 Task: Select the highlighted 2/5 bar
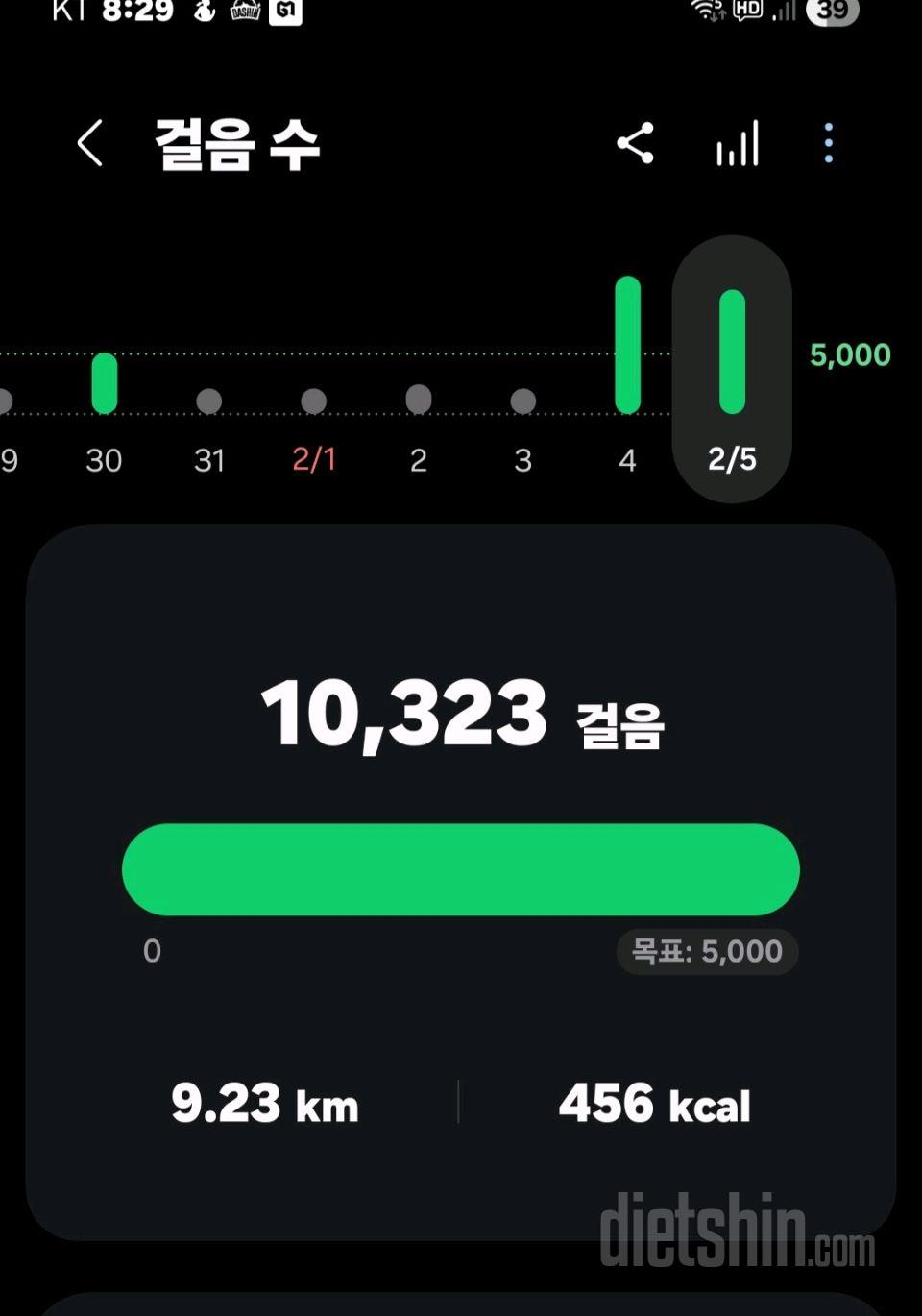[x=732, y=353]
